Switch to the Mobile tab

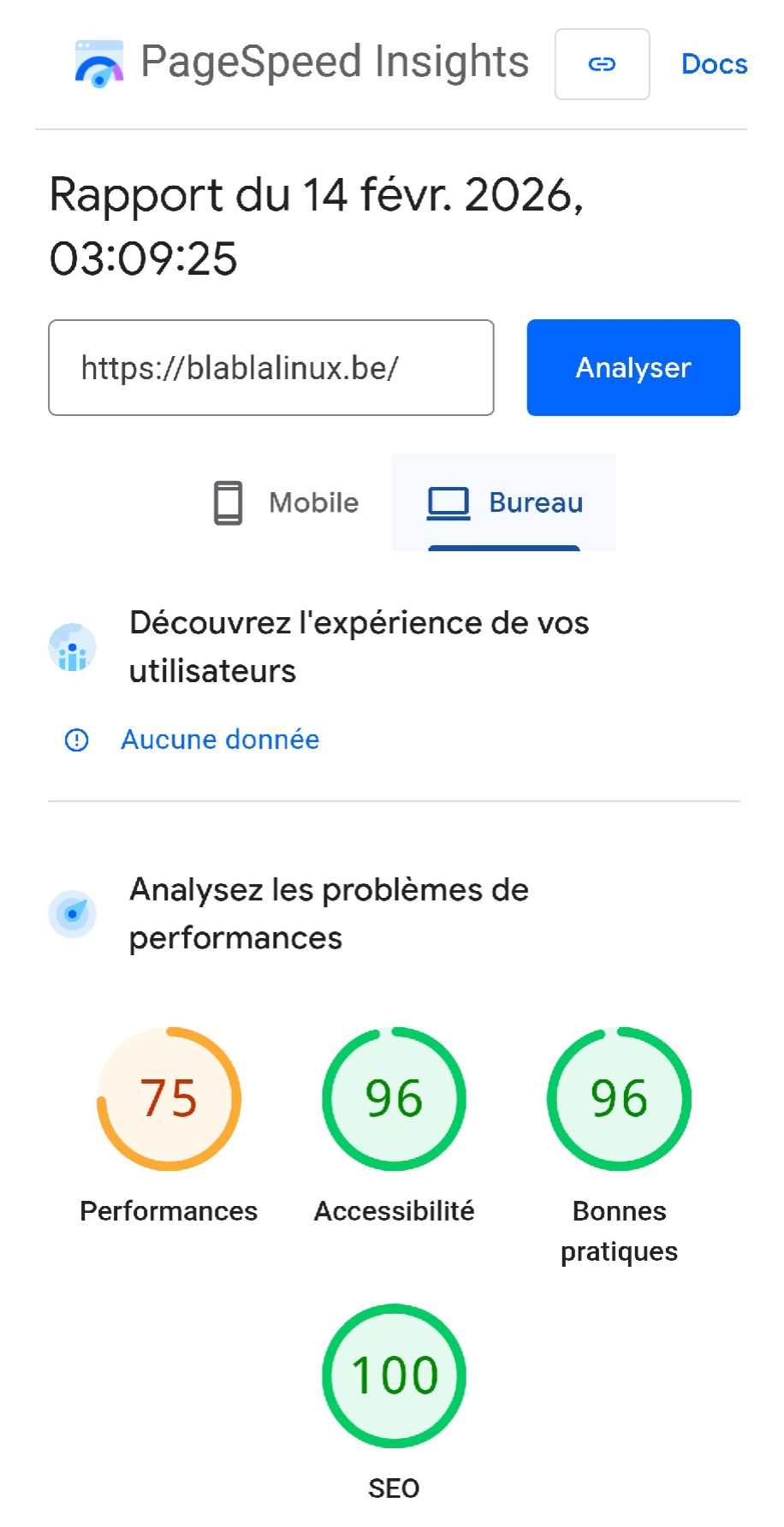click(287, 502)
